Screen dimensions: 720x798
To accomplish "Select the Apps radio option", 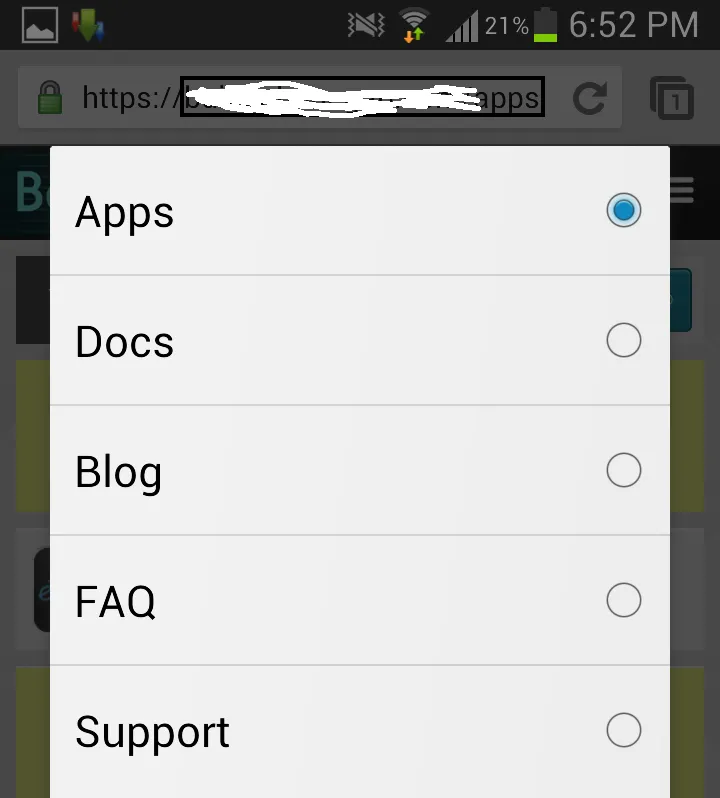I will click(x=360, y=211).
